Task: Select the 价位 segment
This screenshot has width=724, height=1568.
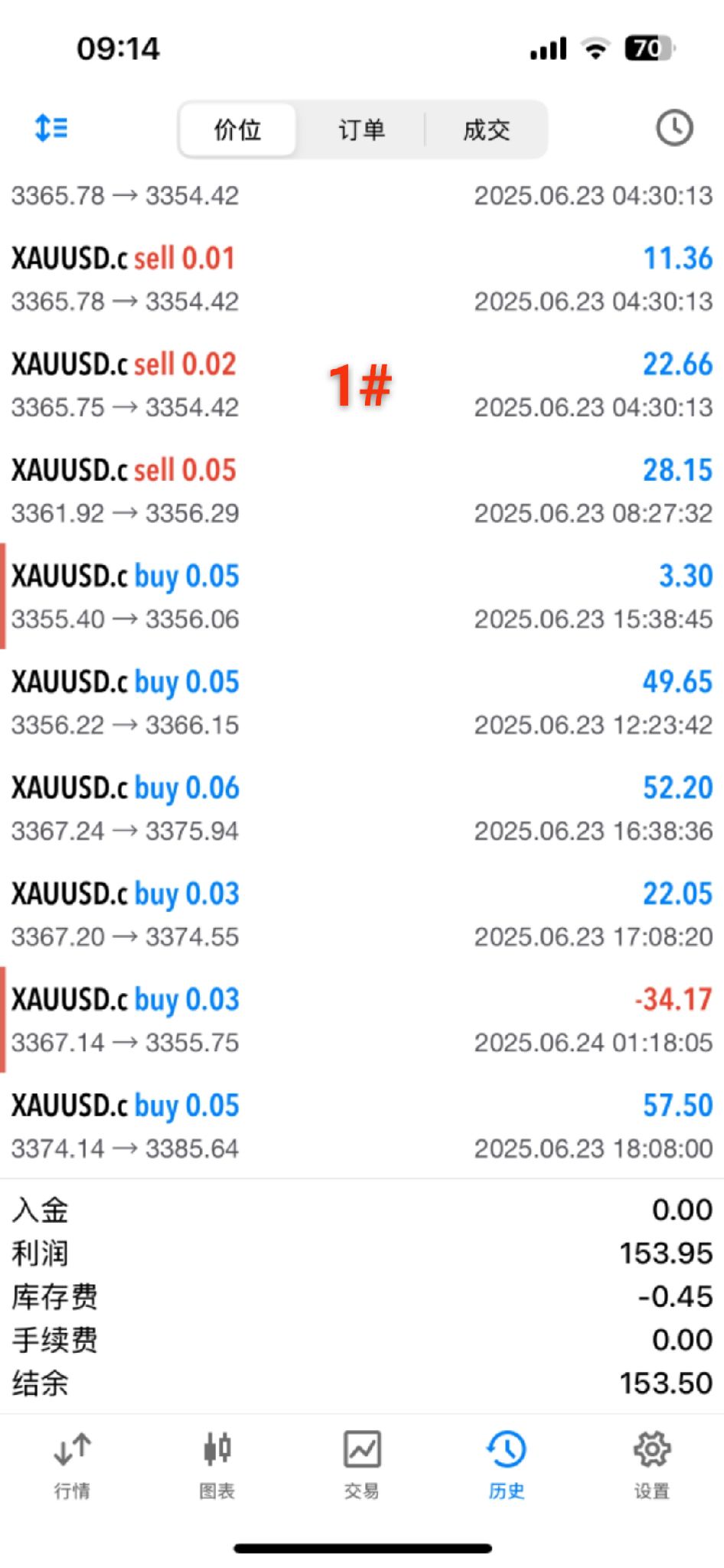Action: point(237,129)
